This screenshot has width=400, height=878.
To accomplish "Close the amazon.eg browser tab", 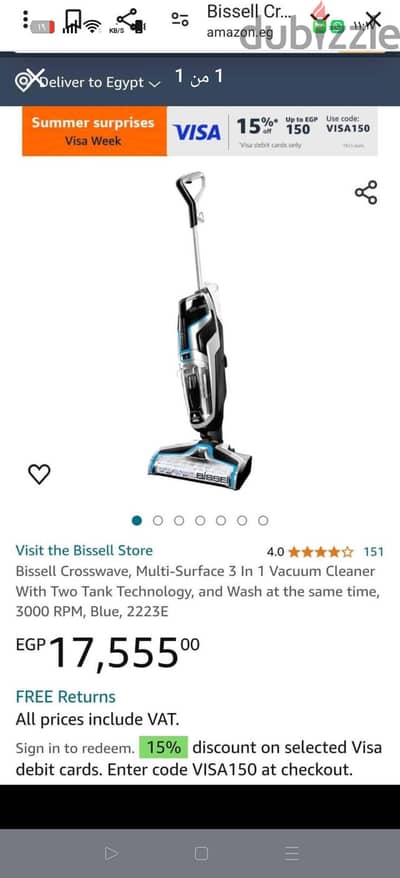I will point(373,20).
